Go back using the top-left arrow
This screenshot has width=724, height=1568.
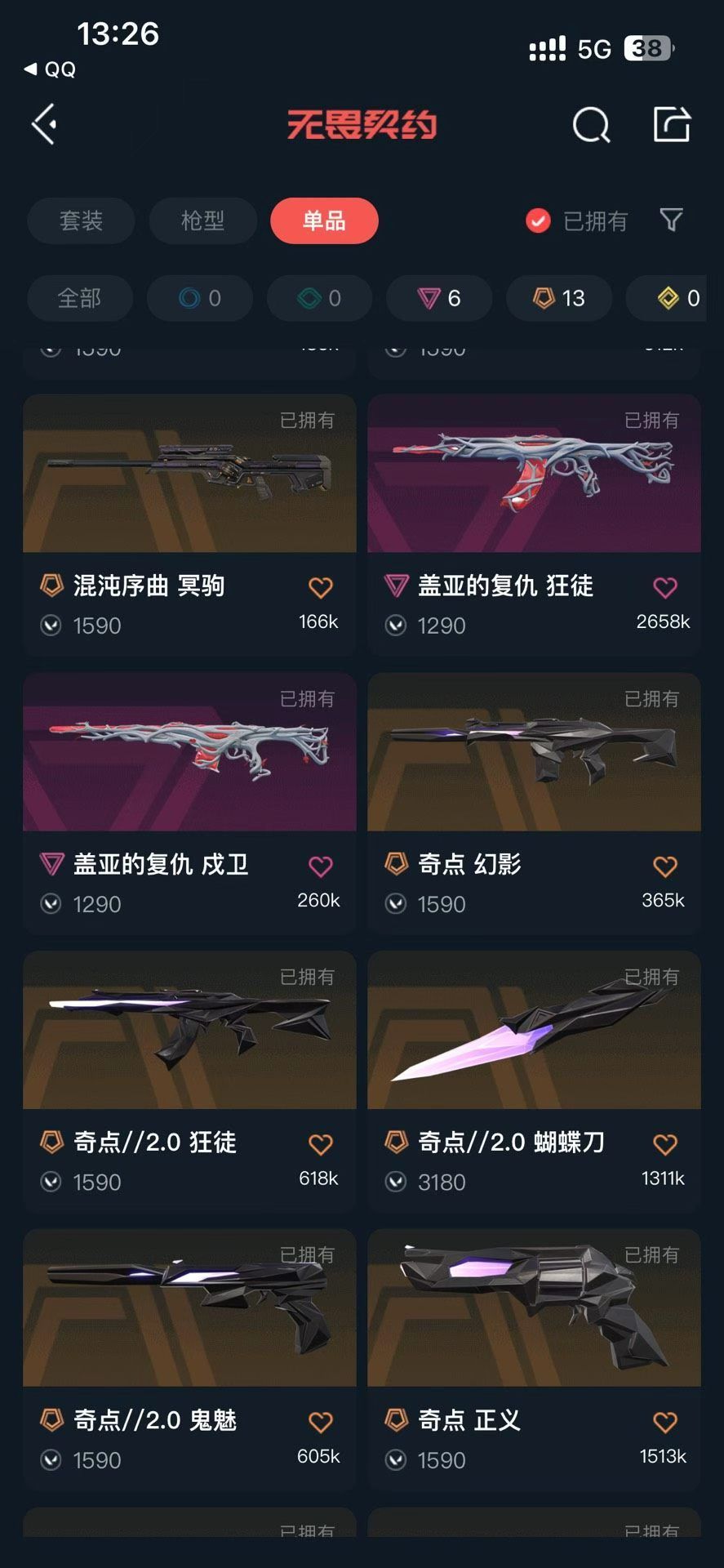tap(45, 125)
